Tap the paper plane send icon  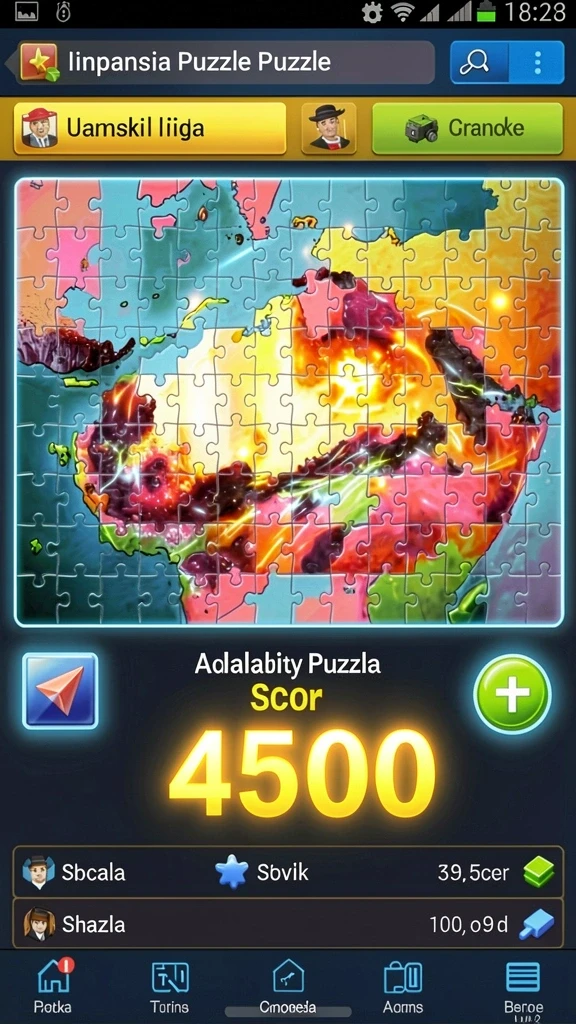pos(60,691)
